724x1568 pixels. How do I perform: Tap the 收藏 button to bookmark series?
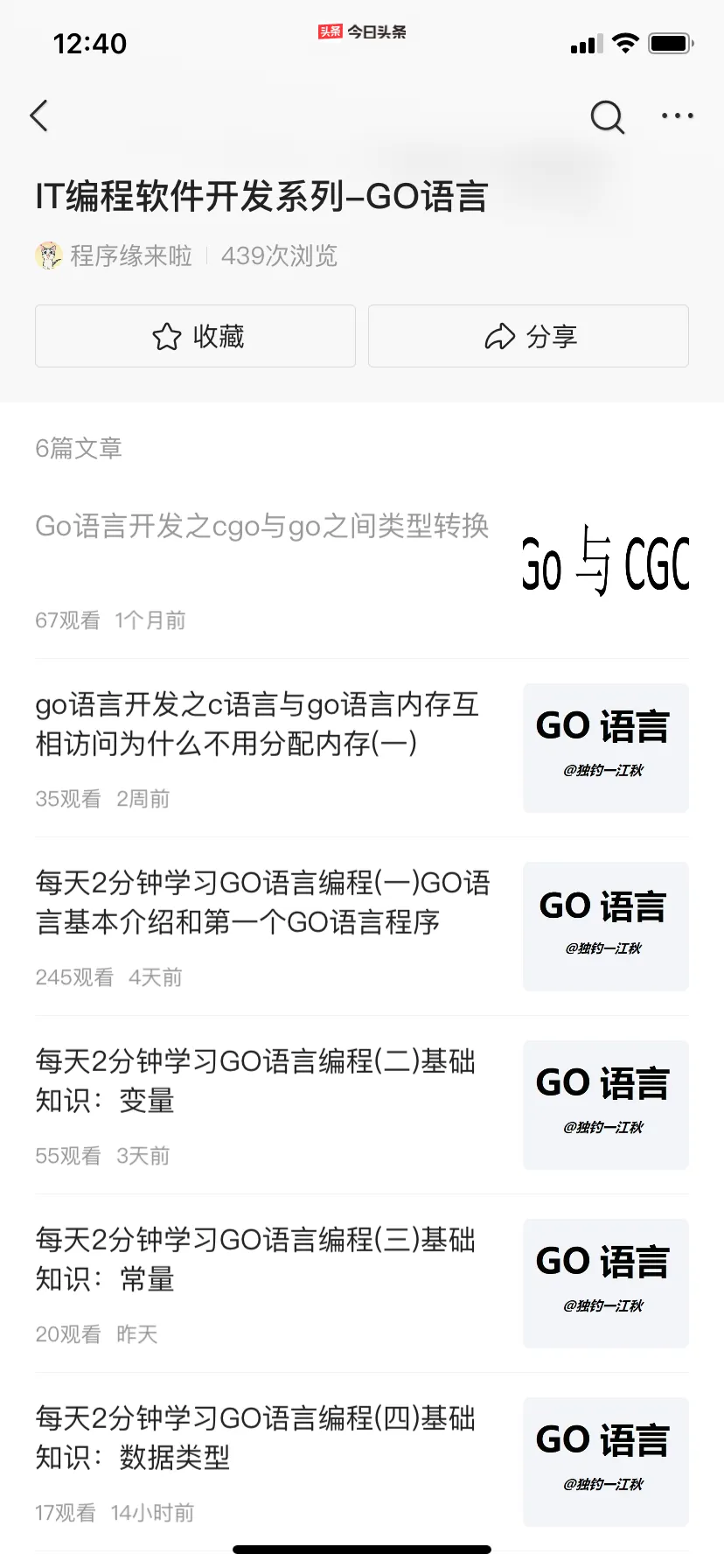(195, 336)
